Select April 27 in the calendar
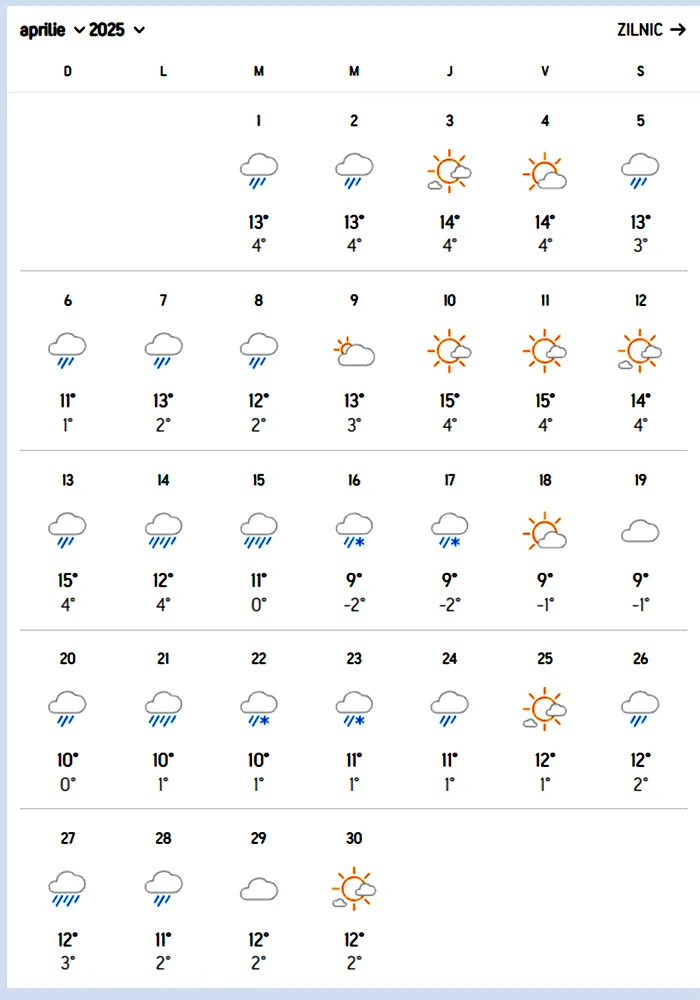The height and width of the screenshot is (1000, 700). [68, 898]
